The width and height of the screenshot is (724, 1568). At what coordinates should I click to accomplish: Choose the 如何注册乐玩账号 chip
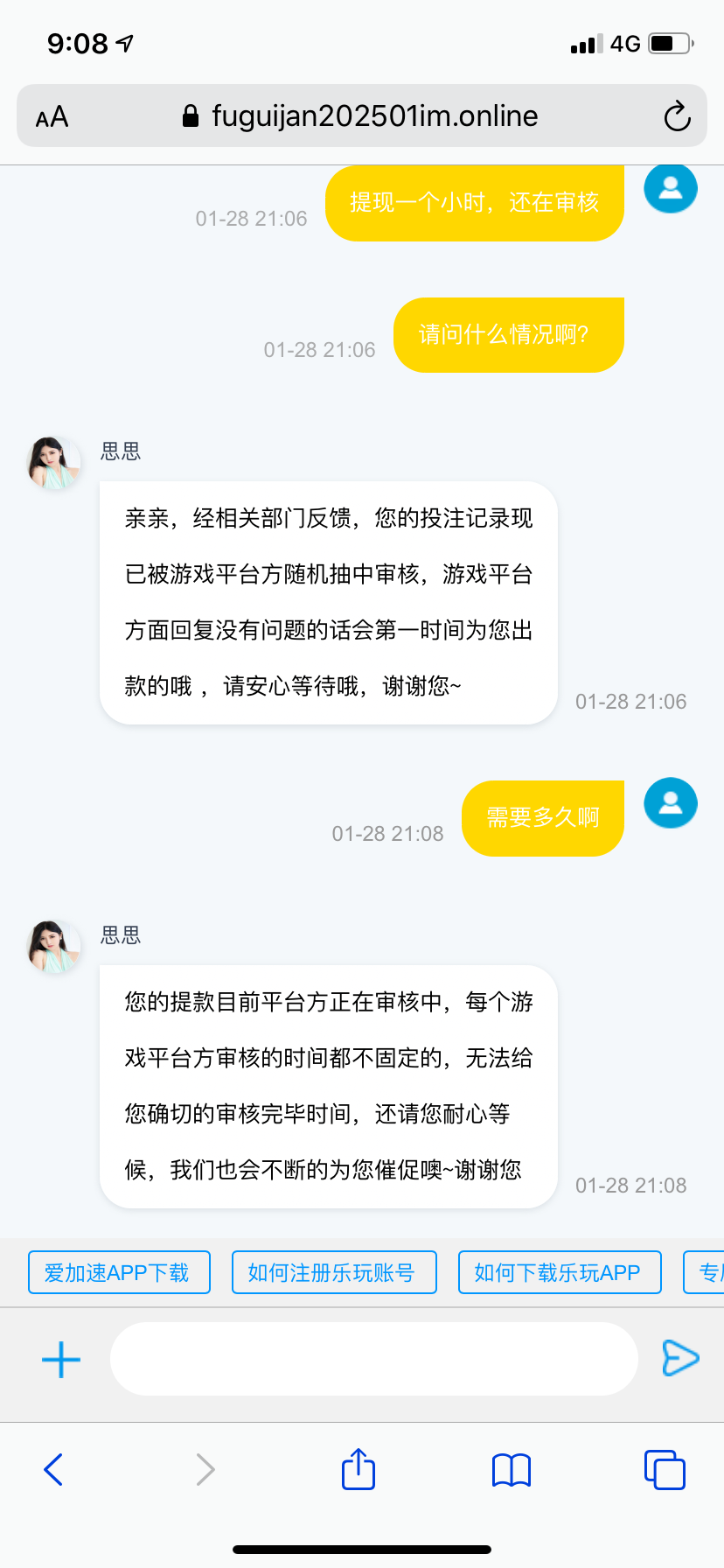coord(334,1272)
